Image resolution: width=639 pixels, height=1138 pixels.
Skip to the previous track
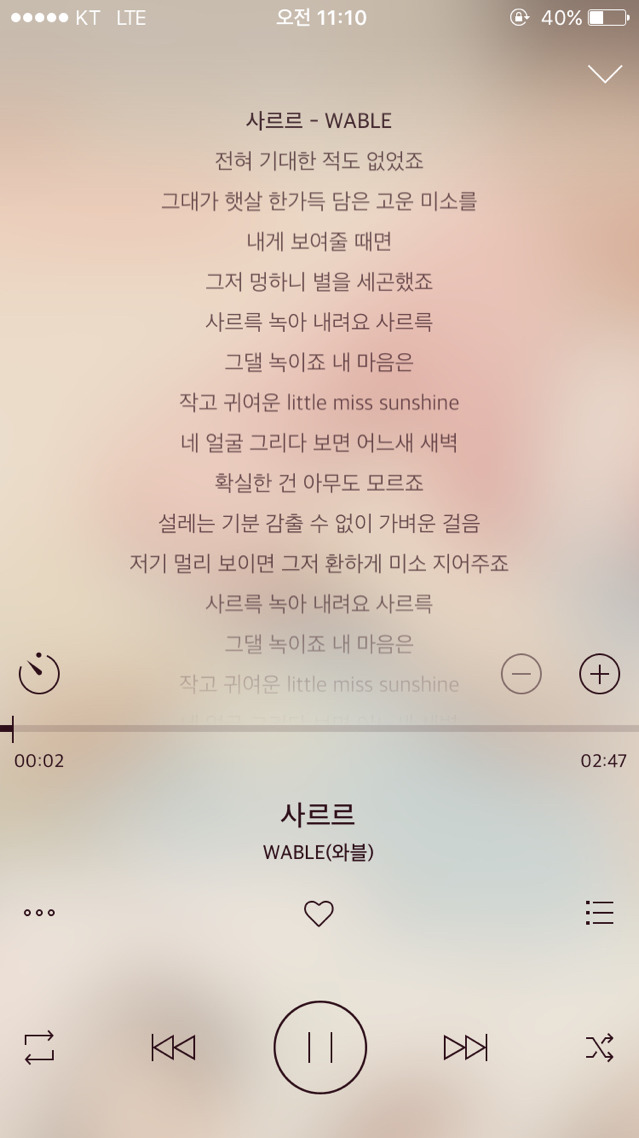(x=173, y=1047)
